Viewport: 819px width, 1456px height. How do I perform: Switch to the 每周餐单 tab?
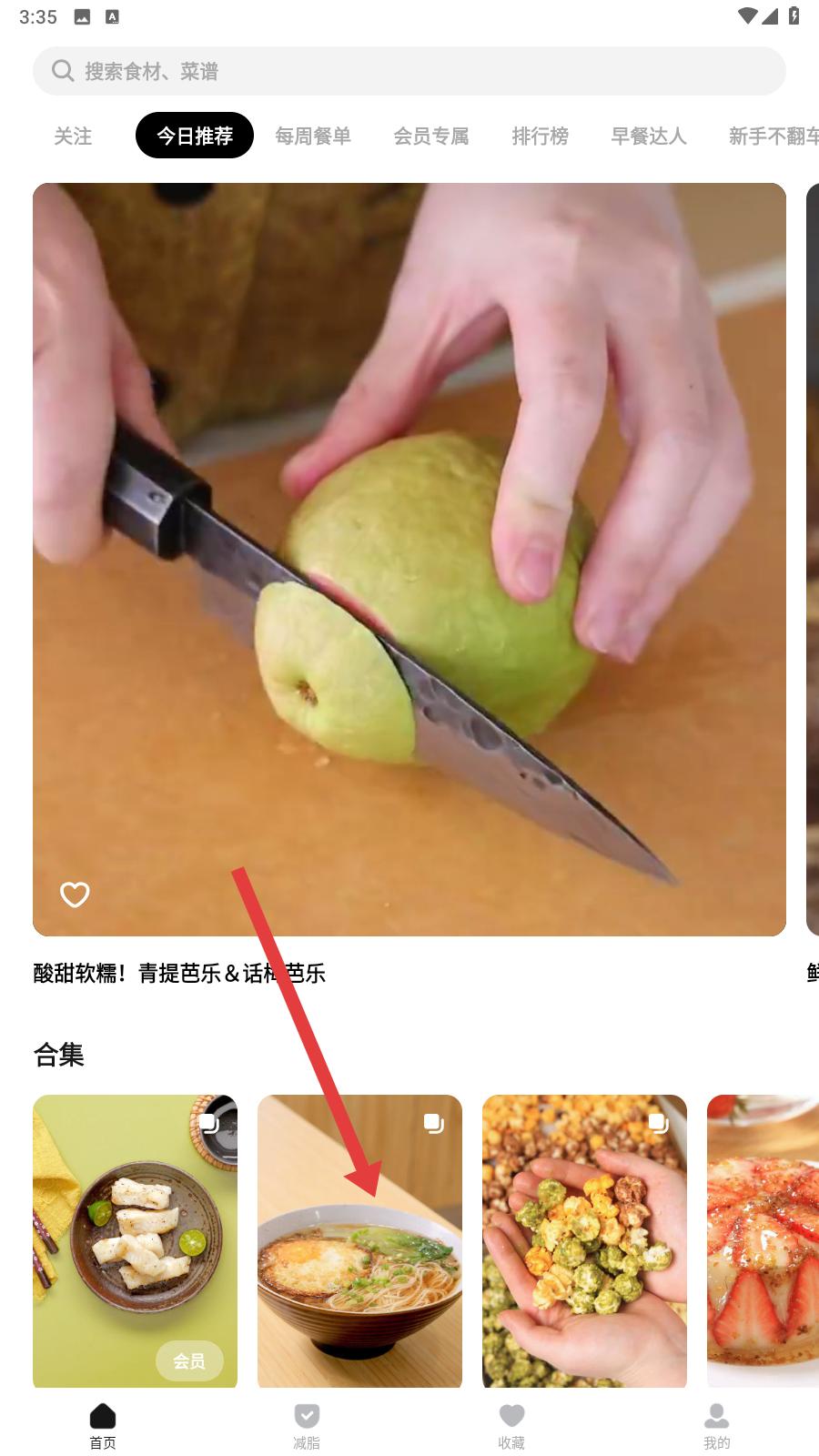[313, 136]
